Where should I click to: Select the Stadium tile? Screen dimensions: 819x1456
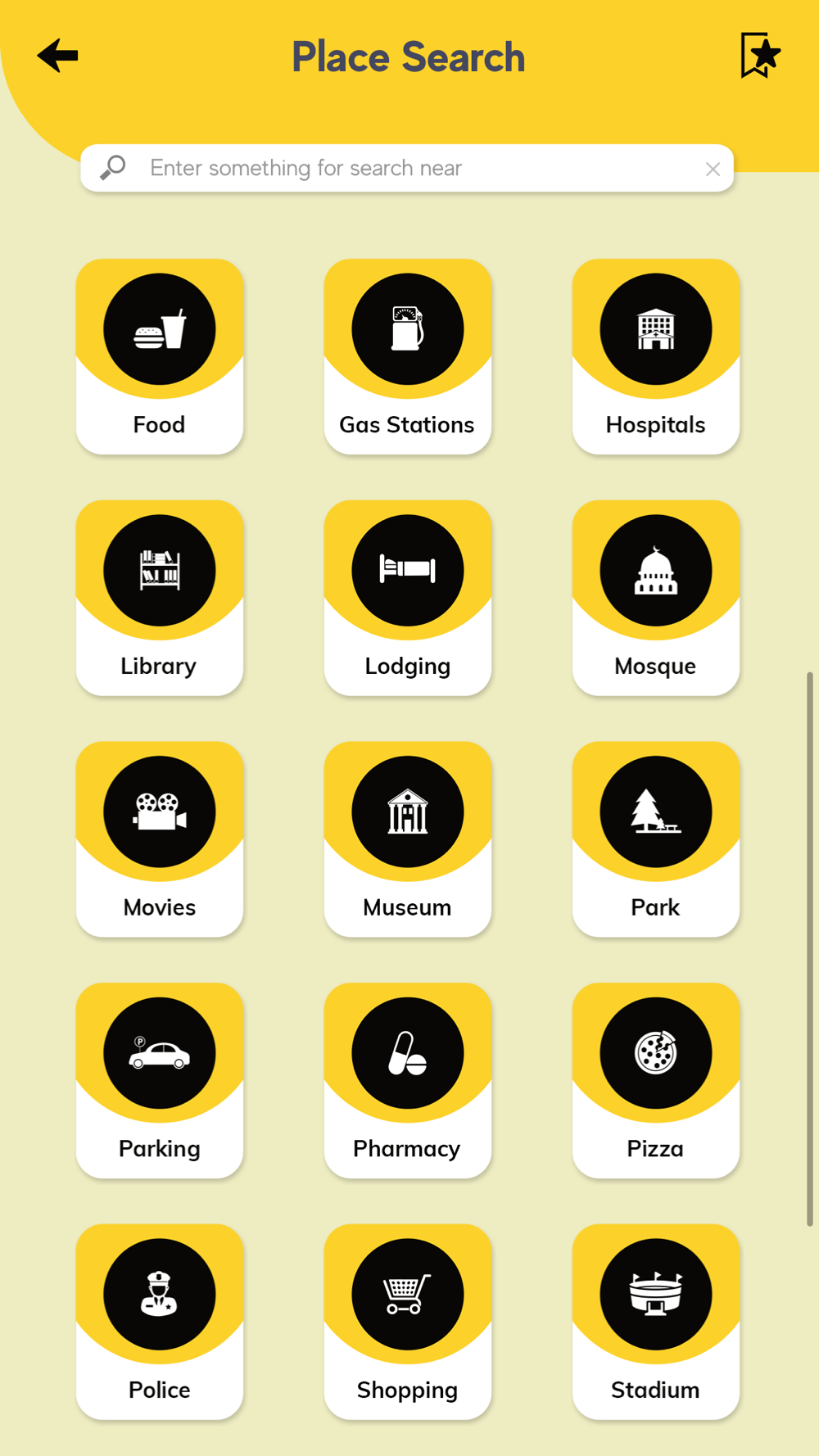pos(655,1321)
